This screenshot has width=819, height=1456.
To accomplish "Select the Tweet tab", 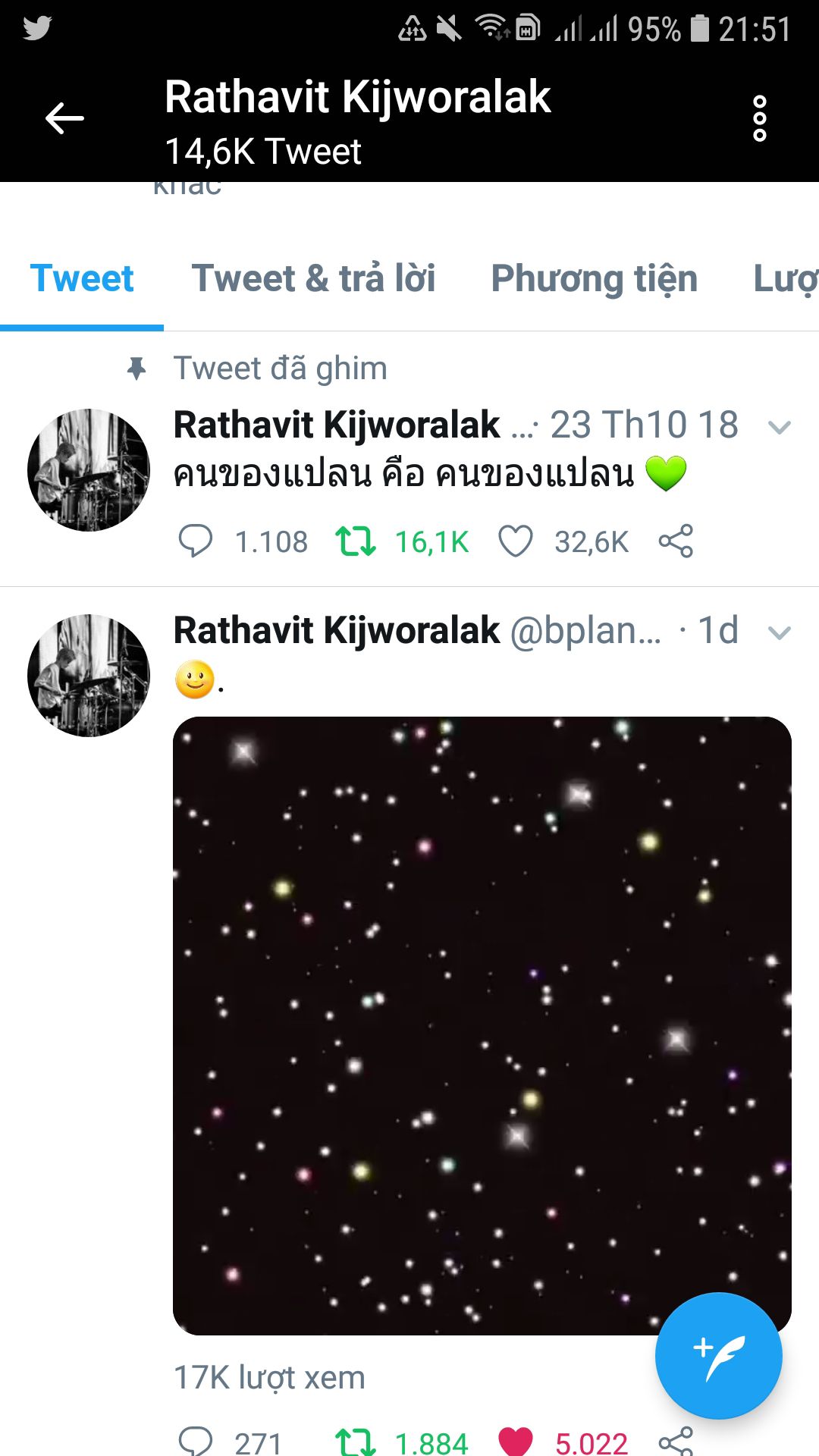I will tap(82, 278).
